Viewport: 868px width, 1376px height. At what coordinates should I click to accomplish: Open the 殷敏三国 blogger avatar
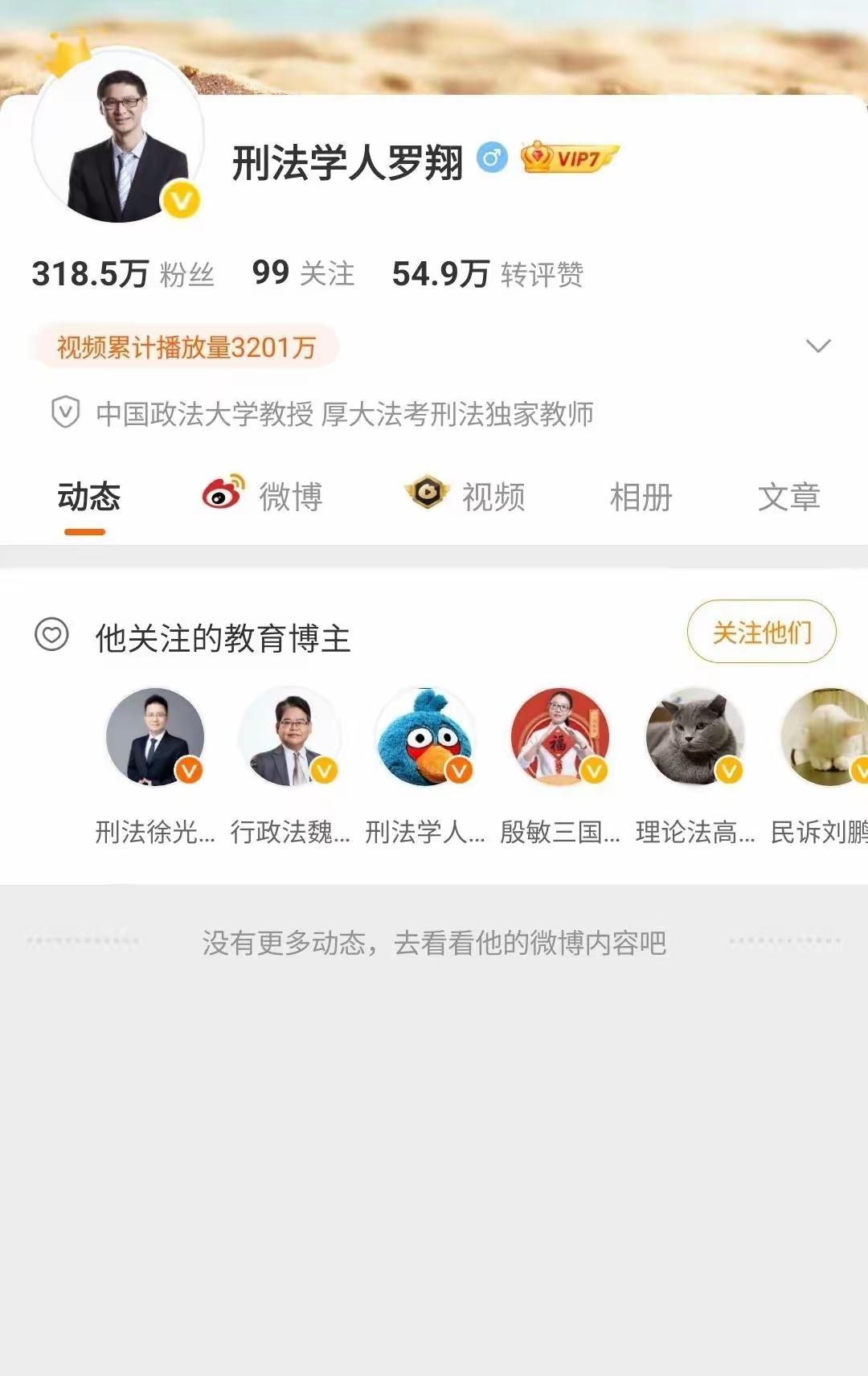point(560,737)
